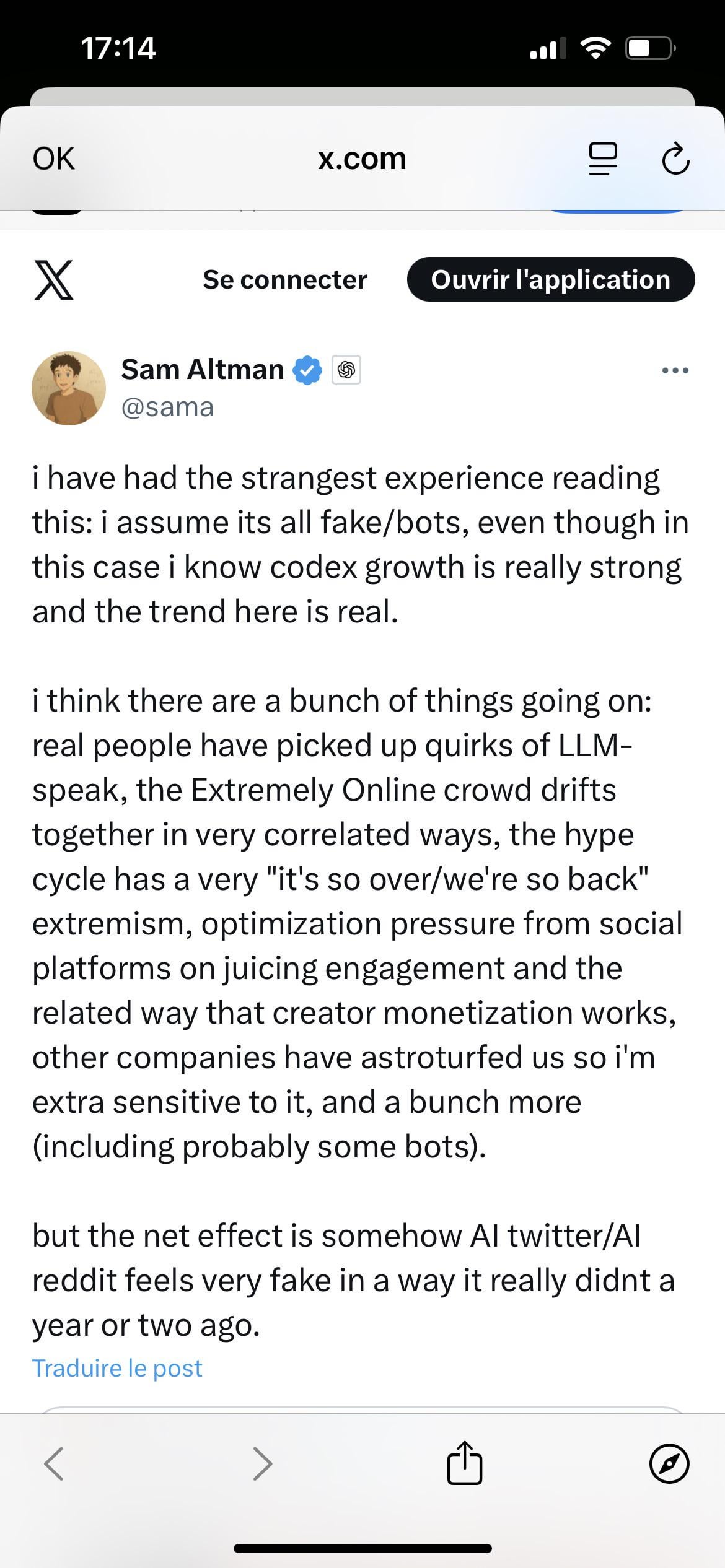Open page in Safari compass icon
This screenshot has height=1568, width=725.
pos(669,1463)
